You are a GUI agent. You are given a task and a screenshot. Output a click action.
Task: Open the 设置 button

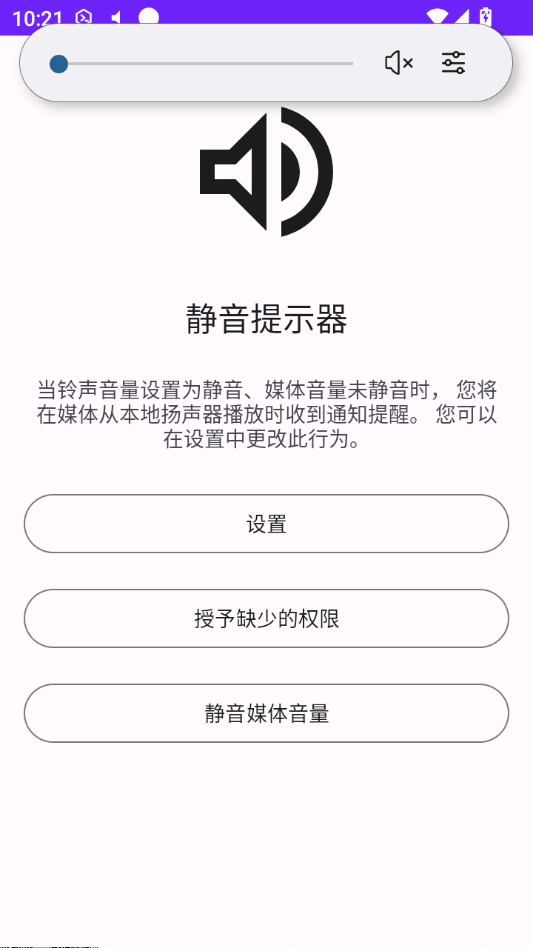(266, 524)
